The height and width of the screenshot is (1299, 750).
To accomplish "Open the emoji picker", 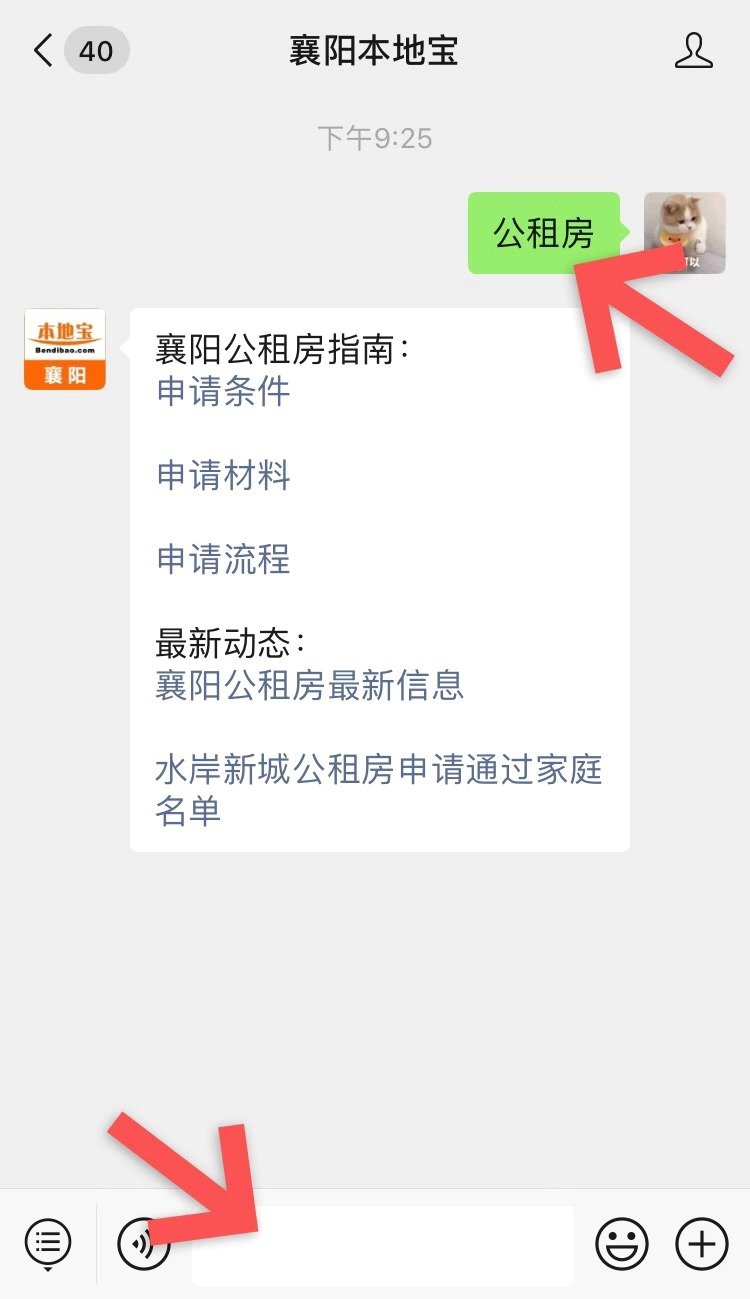I will click(x=622, y=1244).
